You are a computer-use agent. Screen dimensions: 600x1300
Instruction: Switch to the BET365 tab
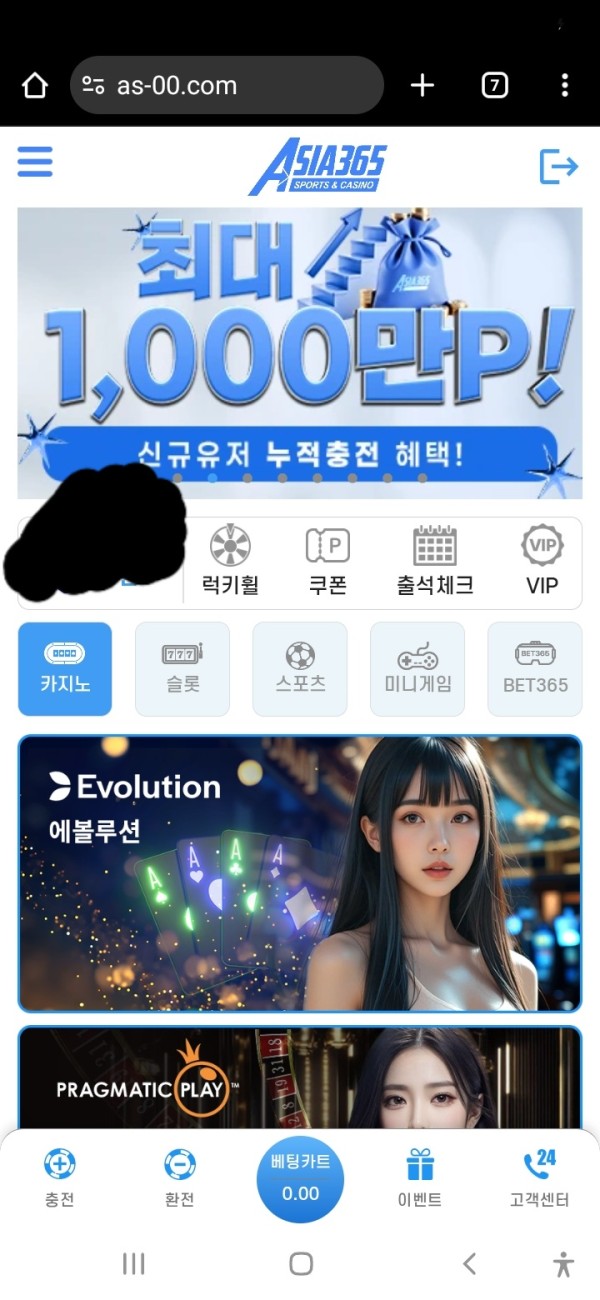pos(535,669)
